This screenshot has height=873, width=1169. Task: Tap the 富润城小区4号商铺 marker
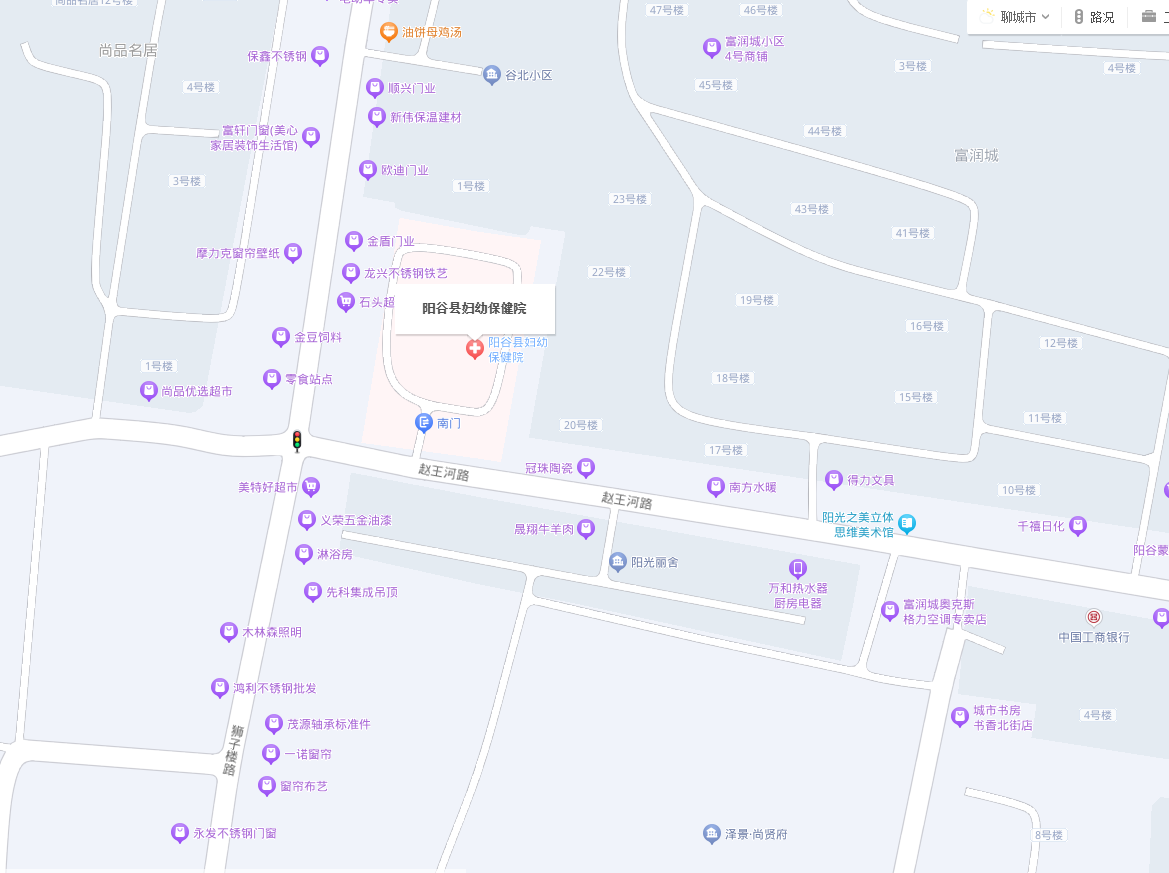(711, 47)
